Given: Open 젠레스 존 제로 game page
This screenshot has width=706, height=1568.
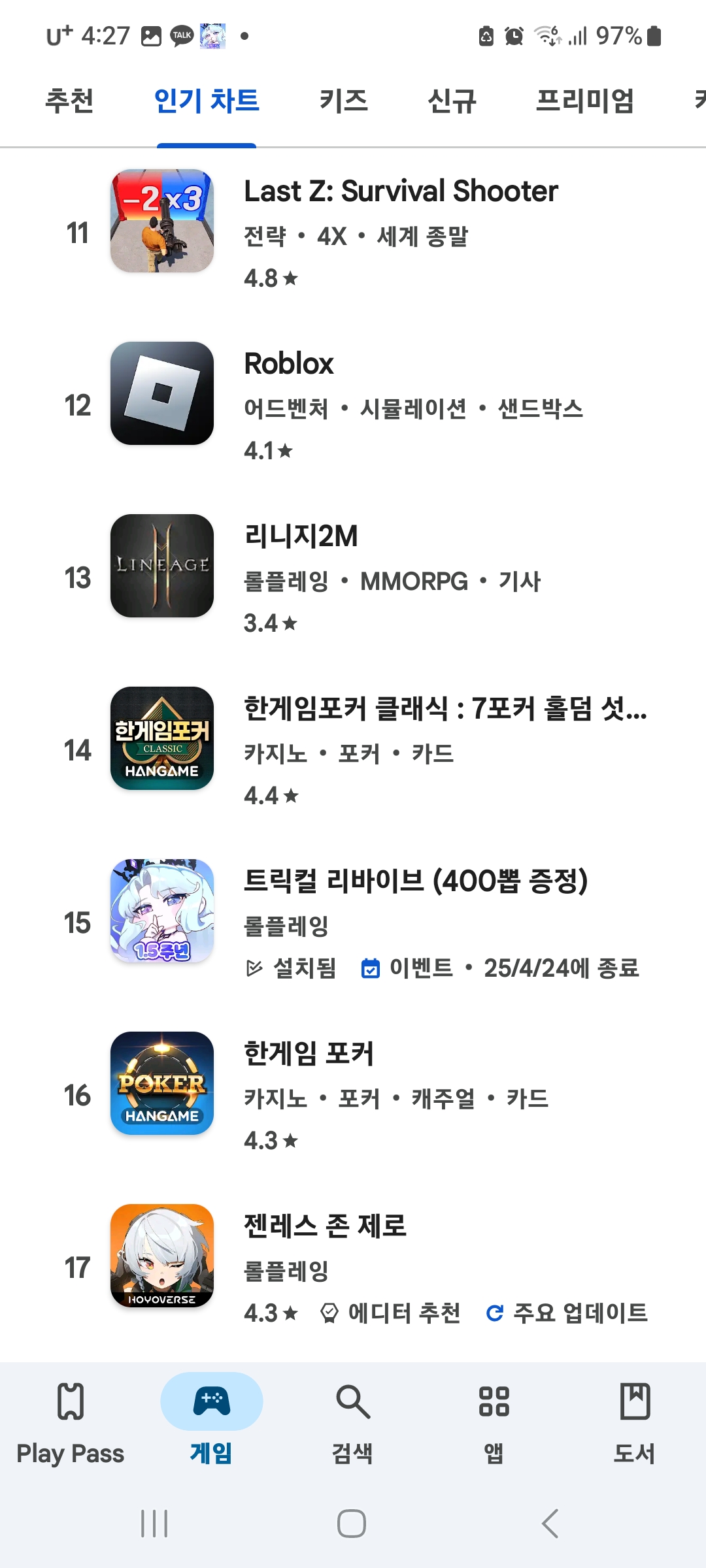Looking at the screenshot, I should pyautogui.click(x=325, y=1226).
